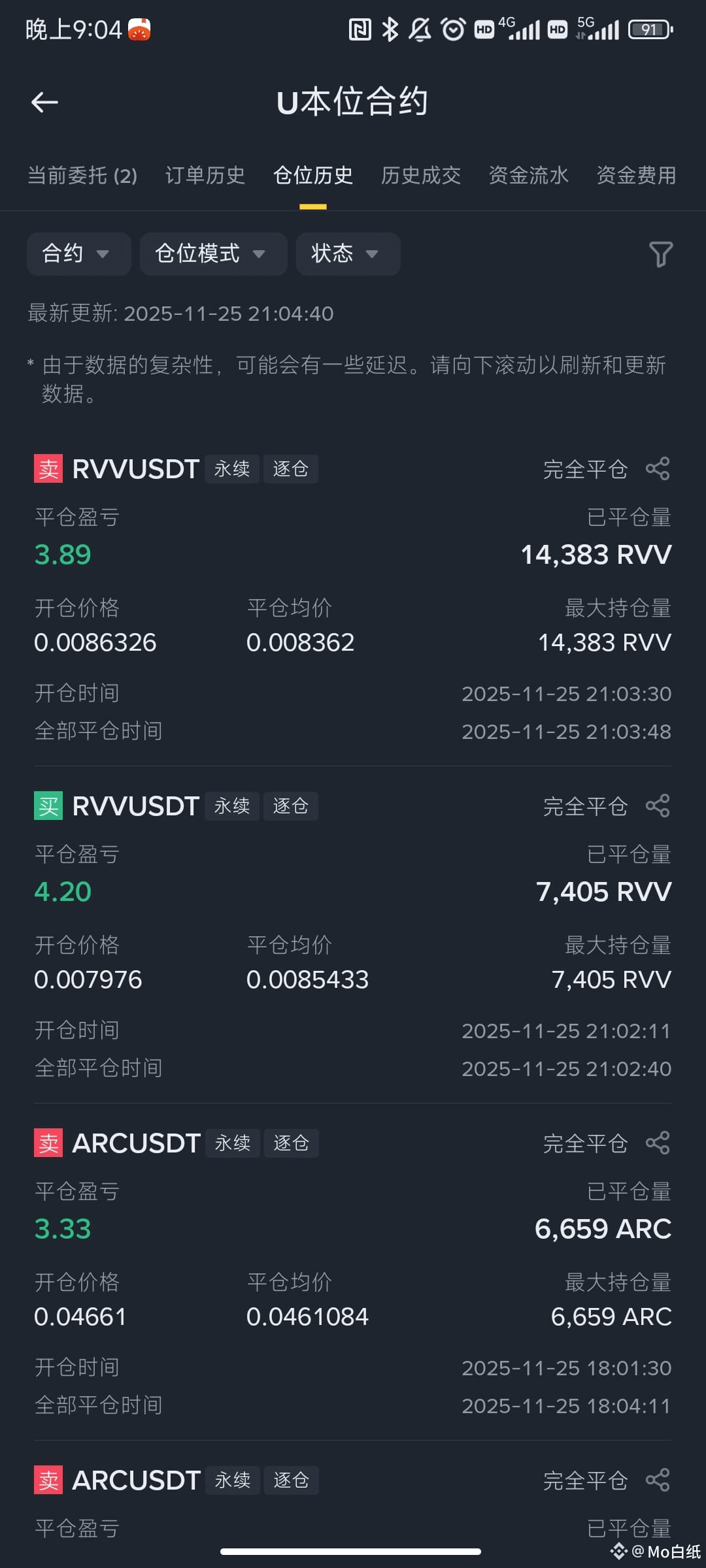Viewport: 706px width, 1568px height.
Task: Tap the green 买 badge on RVVUSDT
Action: point(48,805)
